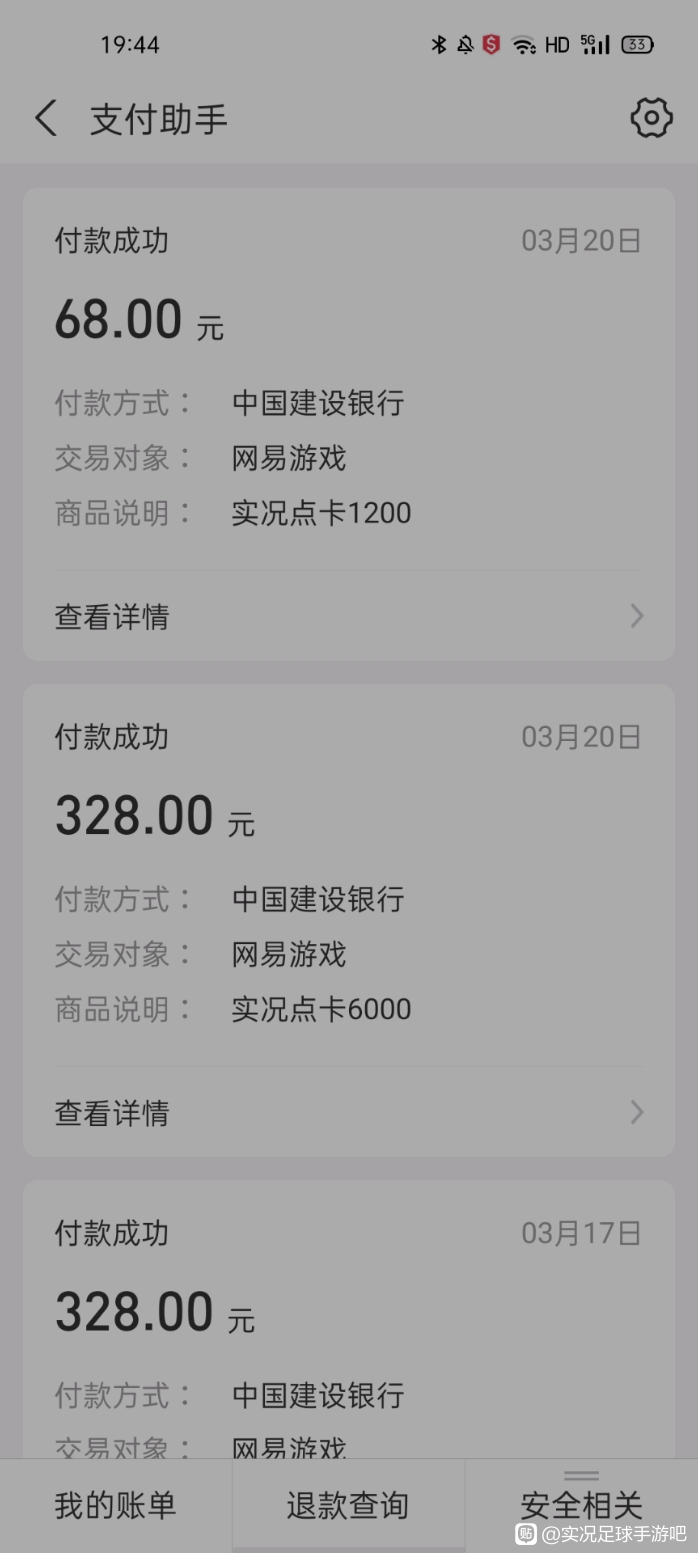Open 安全相关
698x1553 pixels.
pyautogui.click(x=581, y=1503)
